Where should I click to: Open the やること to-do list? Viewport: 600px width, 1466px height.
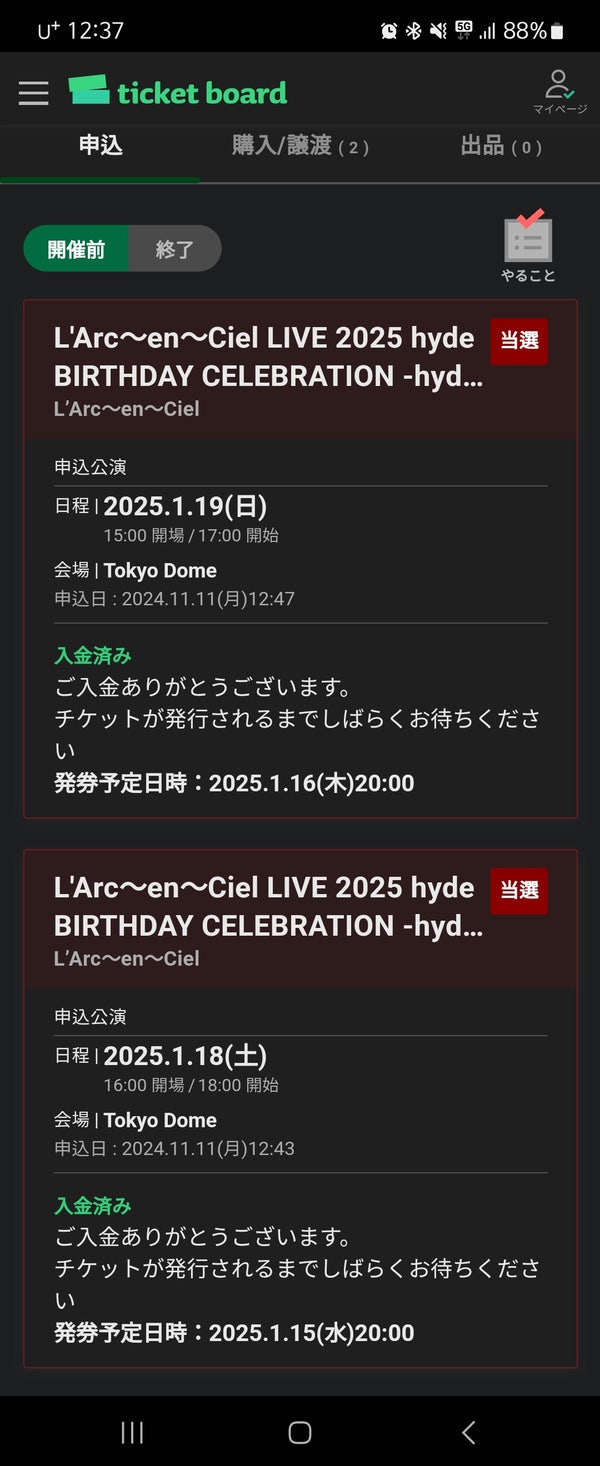click(x=528, y=247)
